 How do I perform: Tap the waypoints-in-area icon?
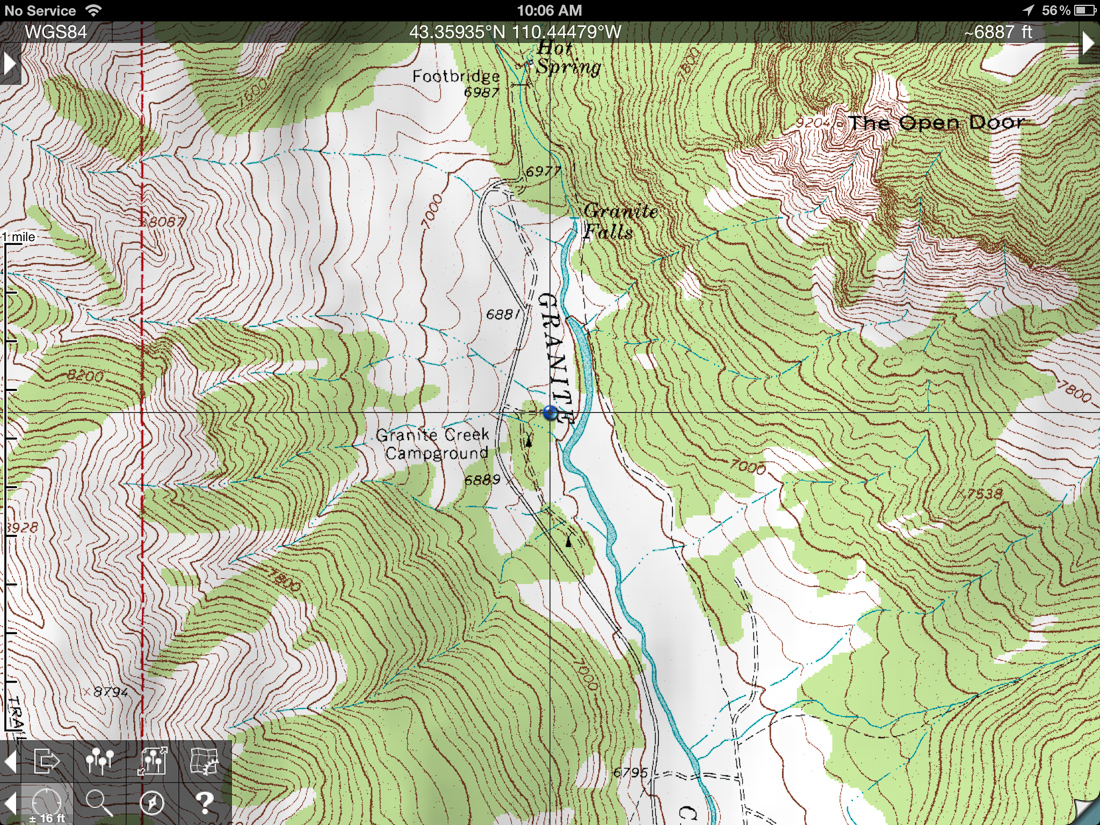tap(152, 761)
